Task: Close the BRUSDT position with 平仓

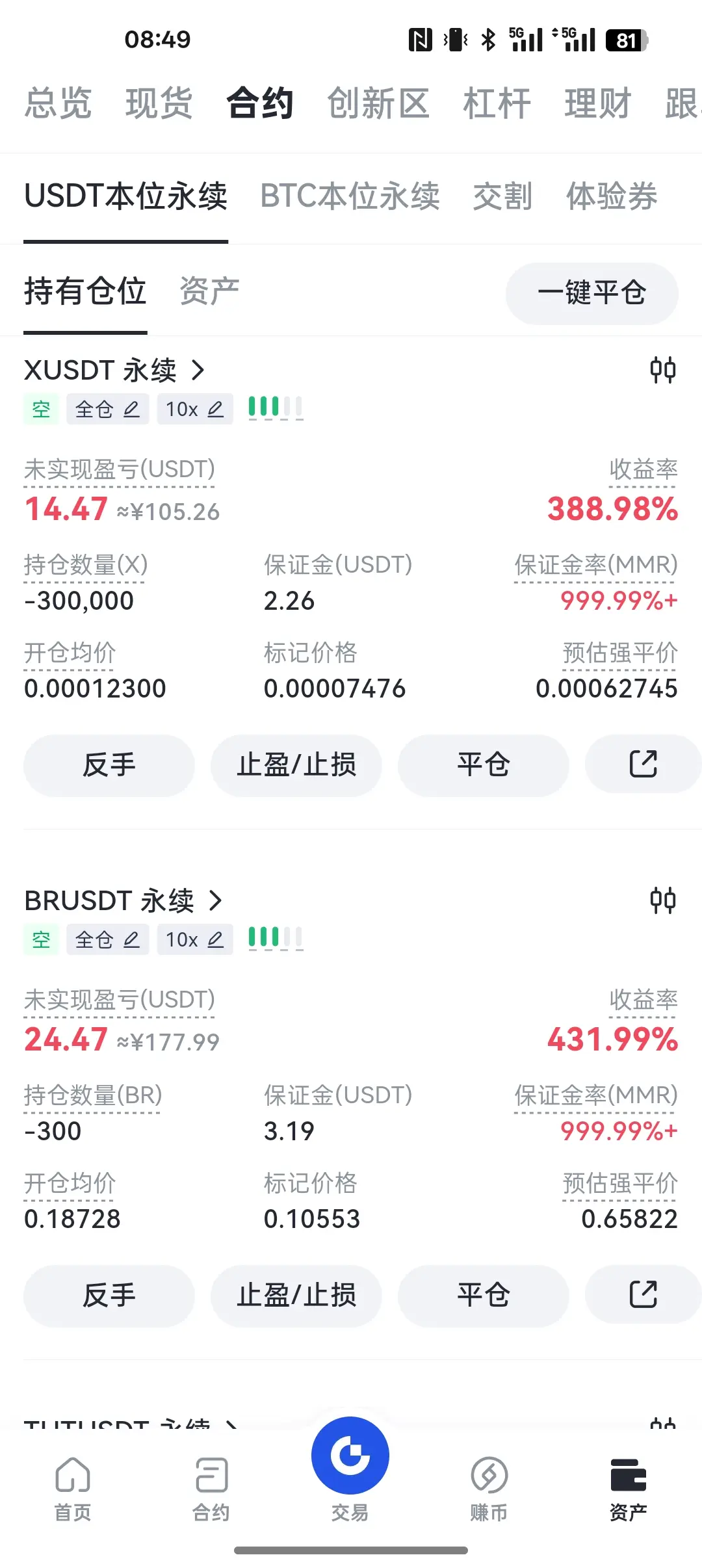Action: click(x=484, y=1296)
